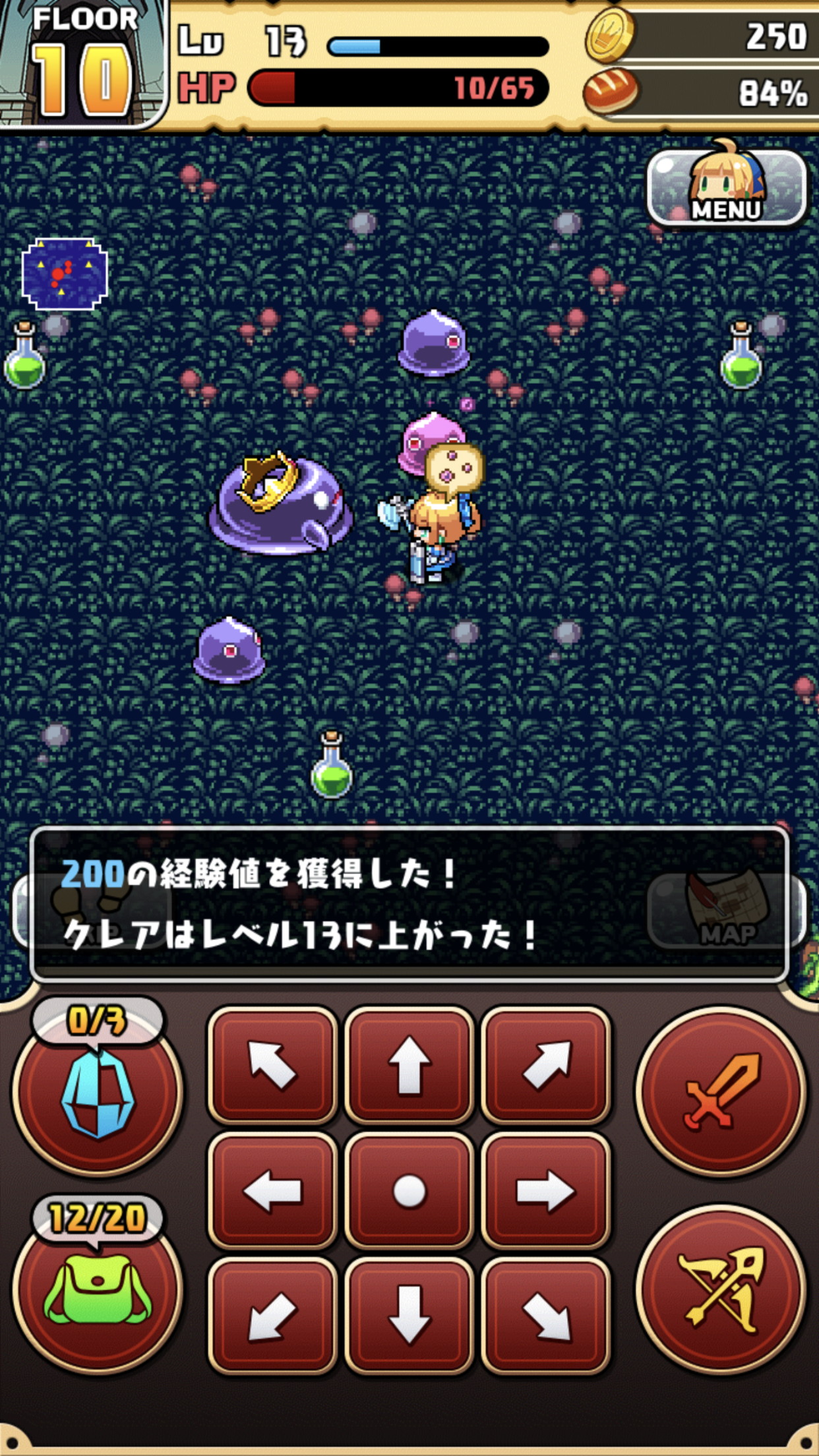Move right with the right arrow
The image size is (819, 1456).
pyautogui.click(x=545, y=1191)
